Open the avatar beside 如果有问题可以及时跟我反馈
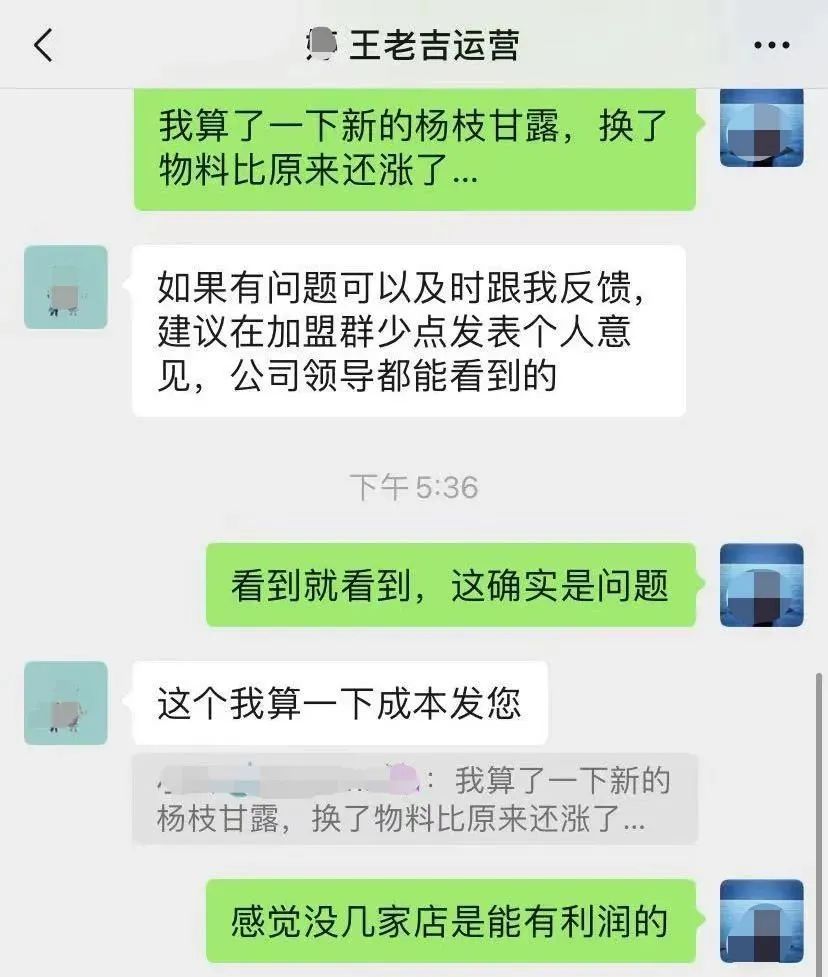 (66, 287)
